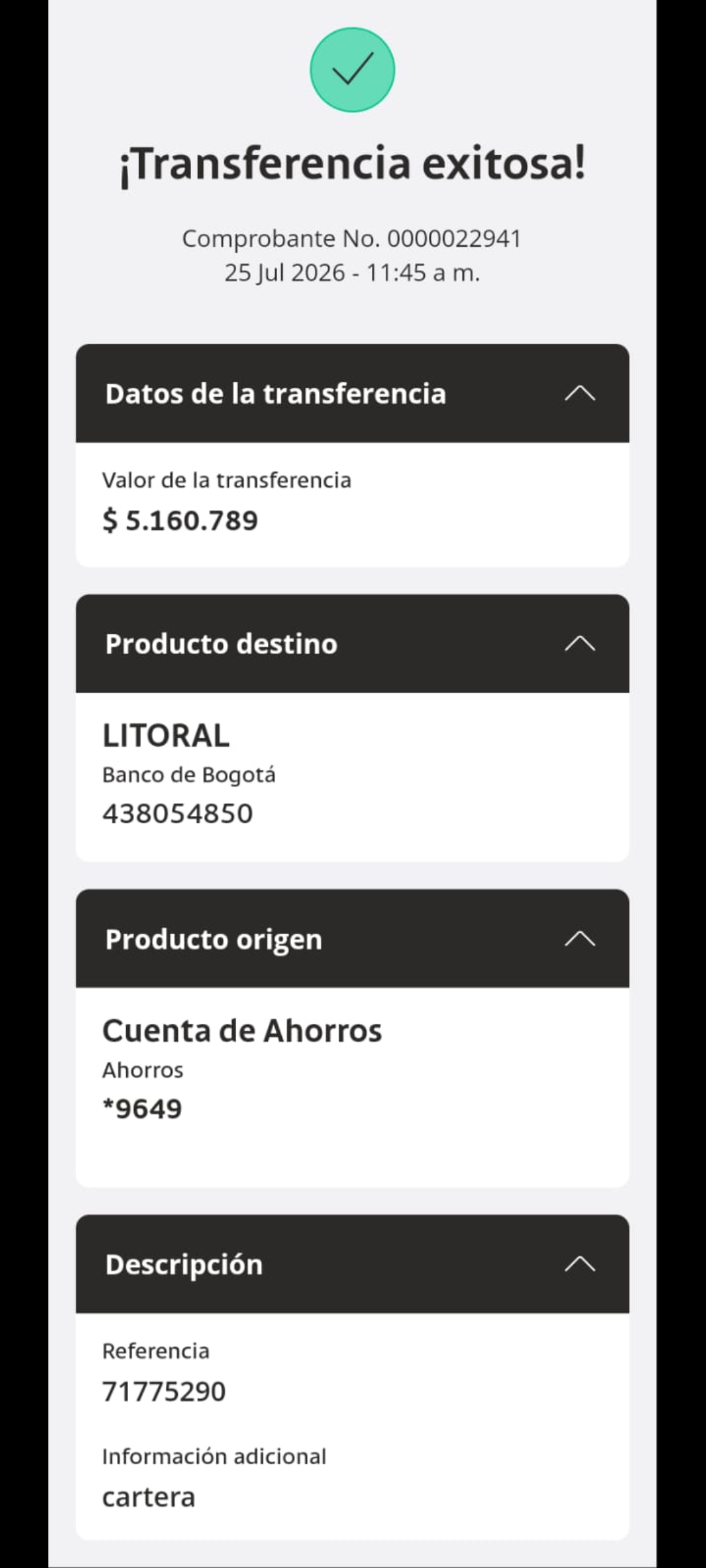The height and width of the screenshot is (1568, 706).
Task: Collapse the Producto destino section
Action: 580,644
